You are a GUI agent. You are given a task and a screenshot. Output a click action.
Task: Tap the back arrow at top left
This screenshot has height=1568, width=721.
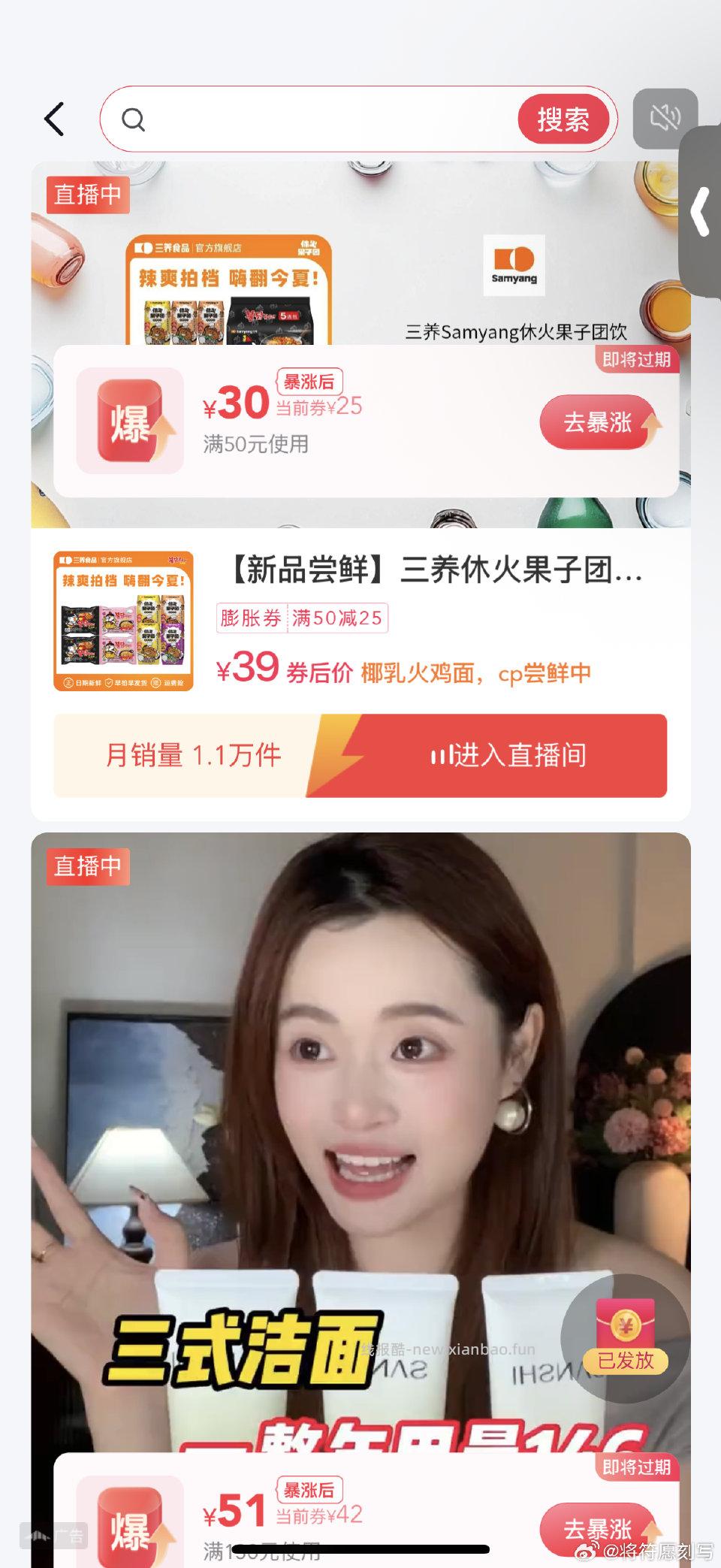(53, 119)
